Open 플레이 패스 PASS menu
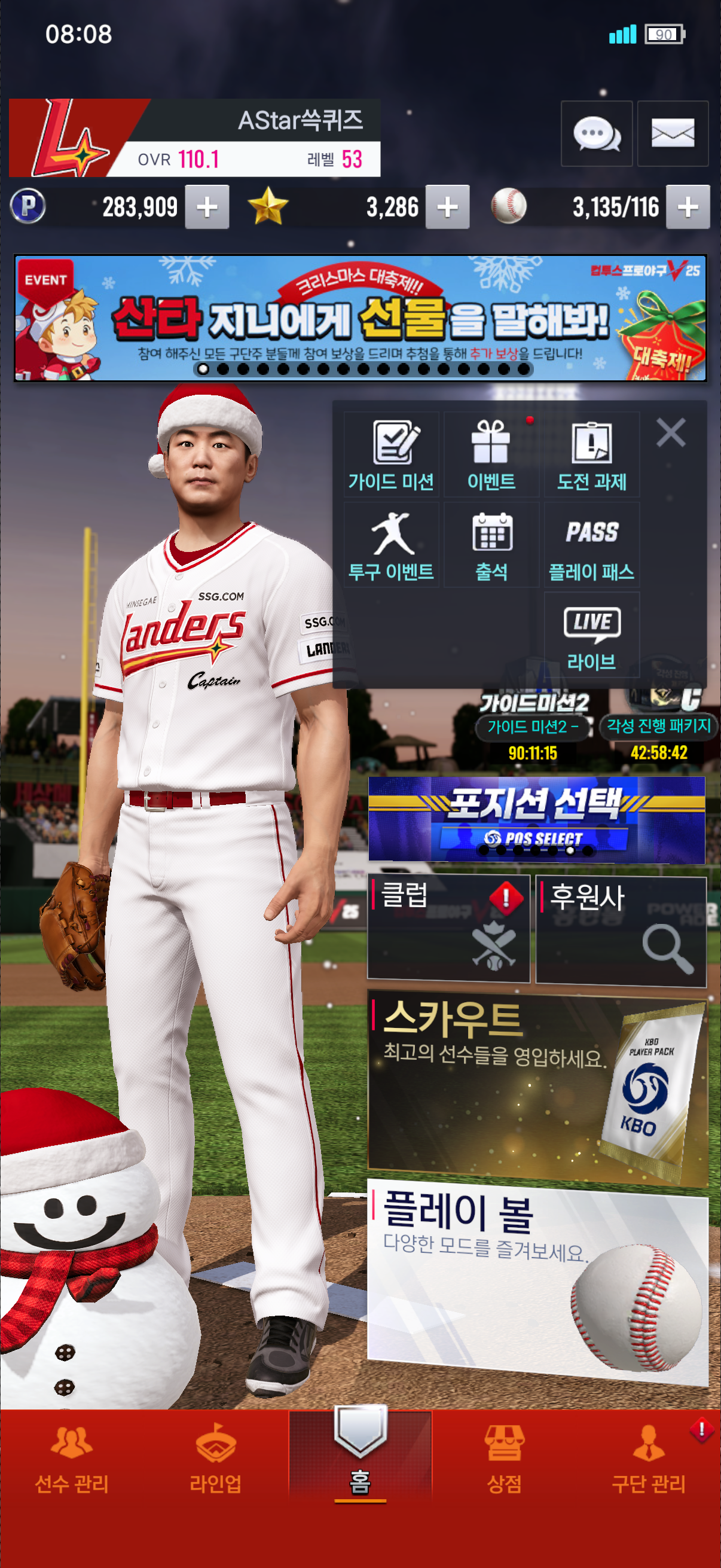The width and height of the screenshot is (721, 1568). [x=591, y=544]
